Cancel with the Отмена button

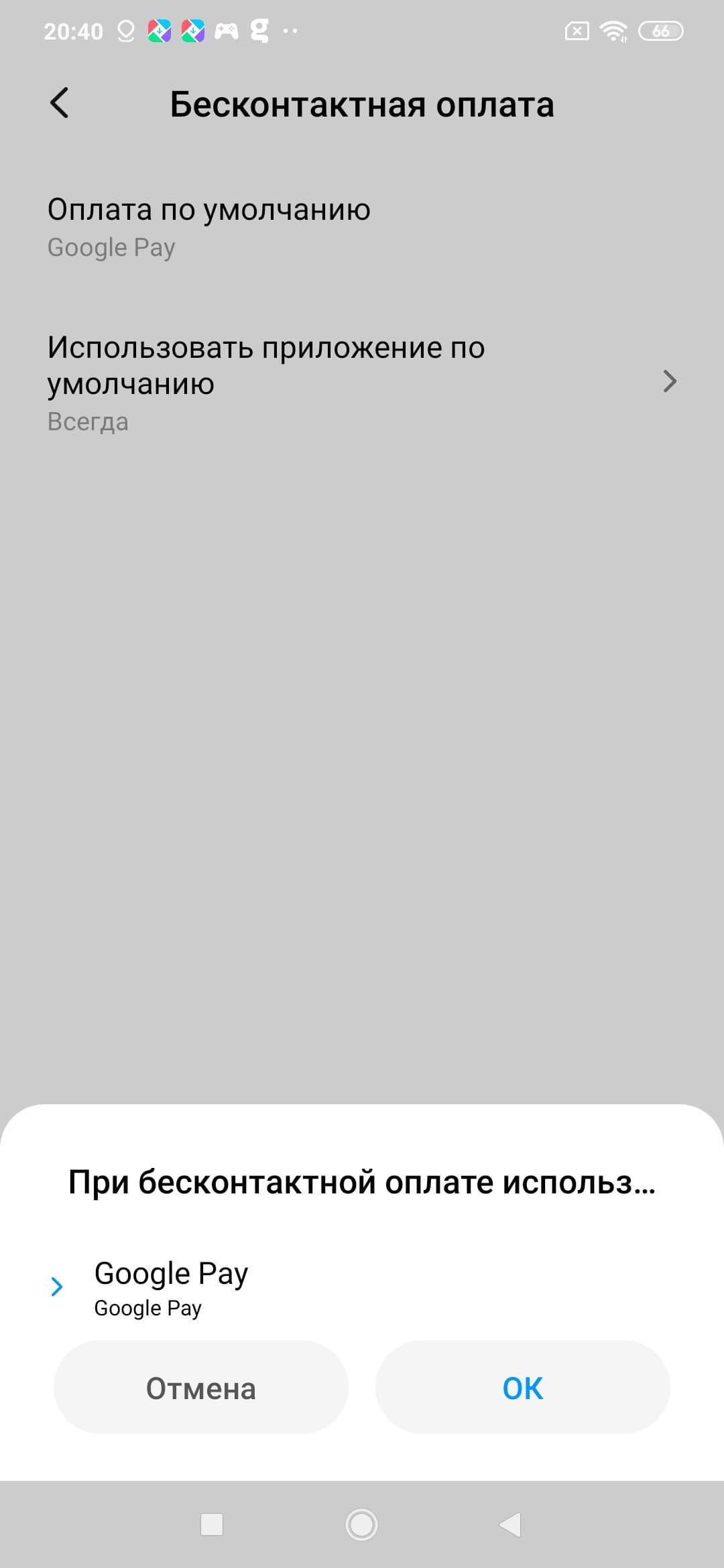pyautogui.click(x=200, y=1388)
